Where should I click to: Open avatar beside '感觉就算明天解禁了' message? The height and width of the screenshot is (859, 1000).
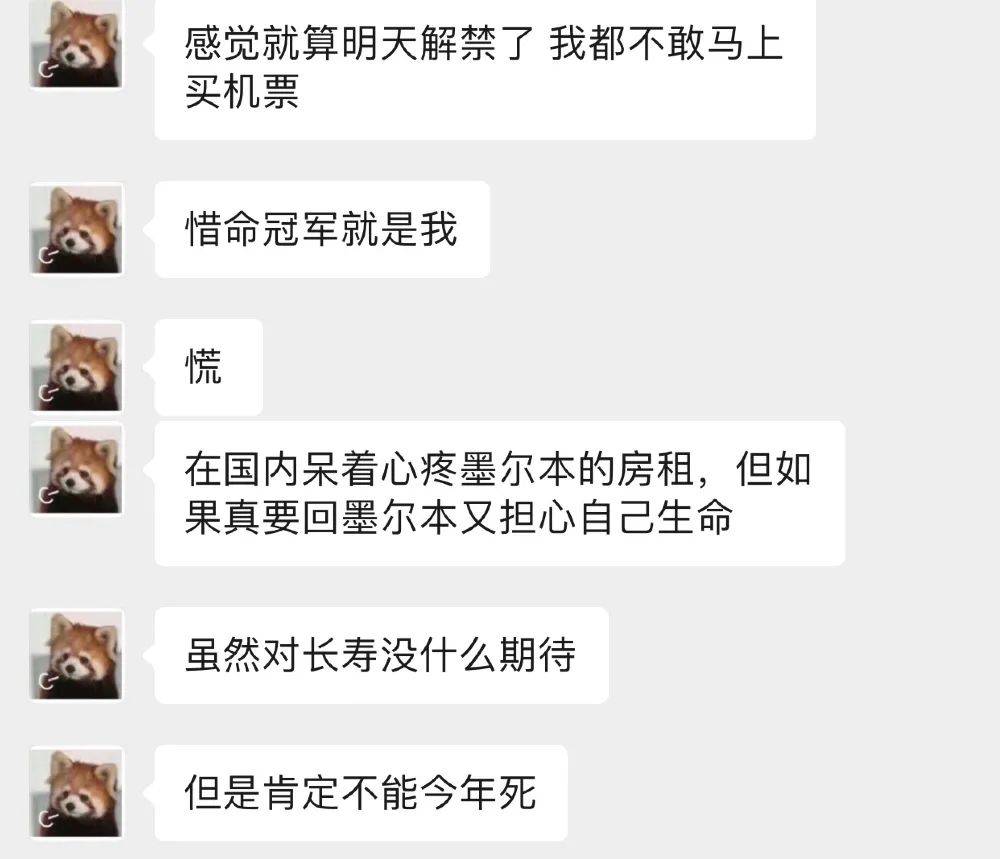76,44
